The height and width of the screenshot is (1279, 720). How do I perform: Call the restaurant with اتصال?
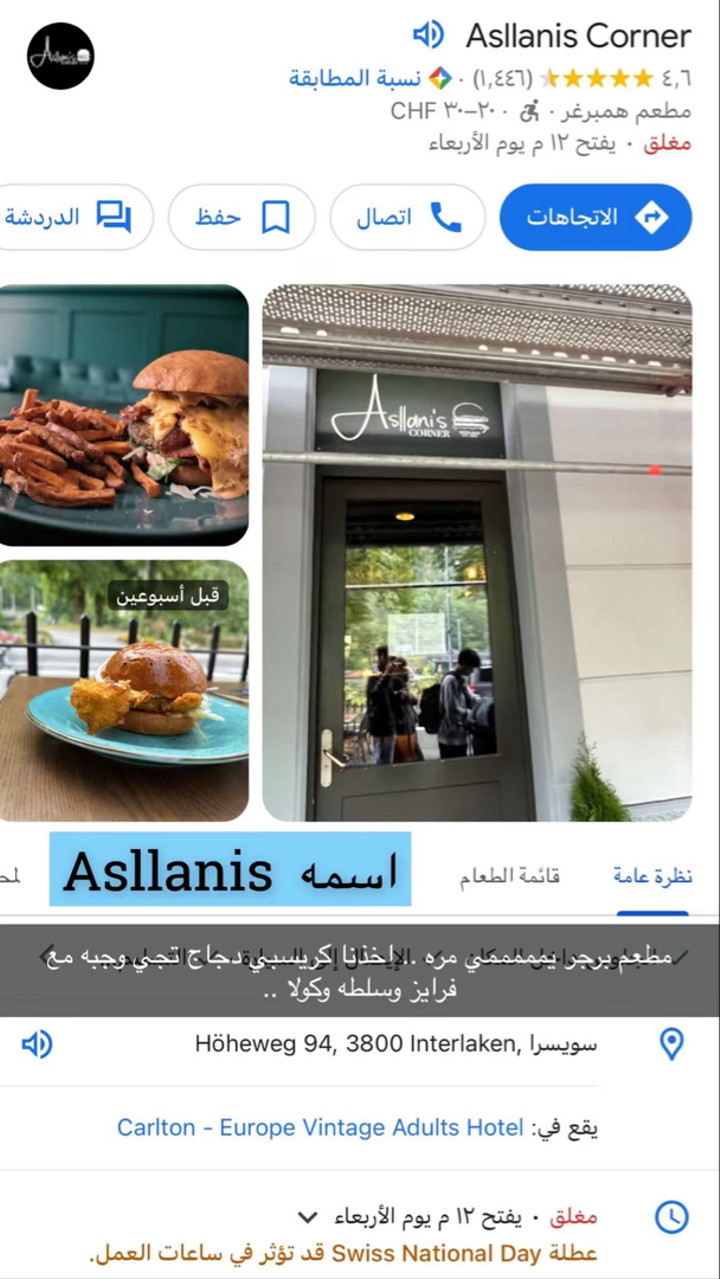(408, 217)
